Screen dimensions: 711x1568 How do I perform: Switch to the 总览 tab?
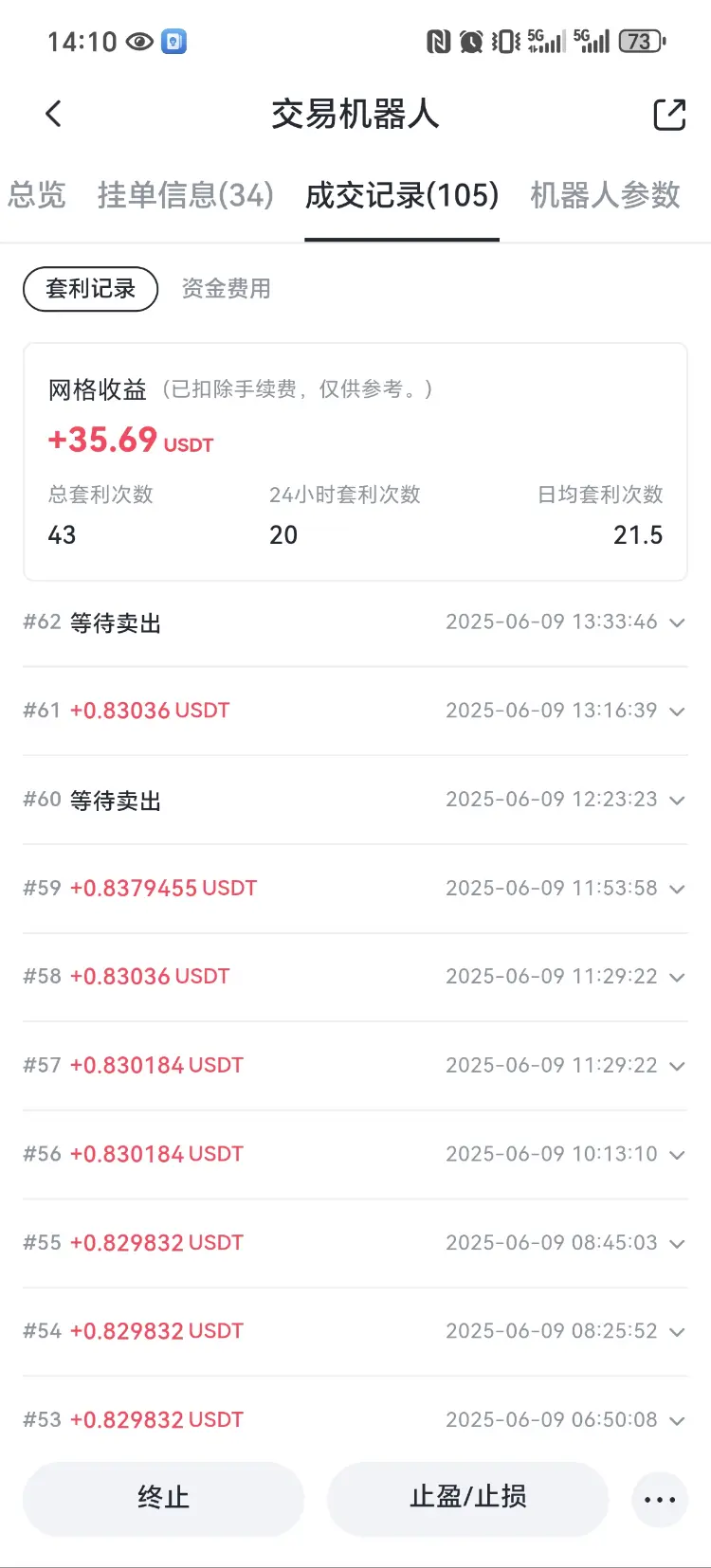pos(36,195)
